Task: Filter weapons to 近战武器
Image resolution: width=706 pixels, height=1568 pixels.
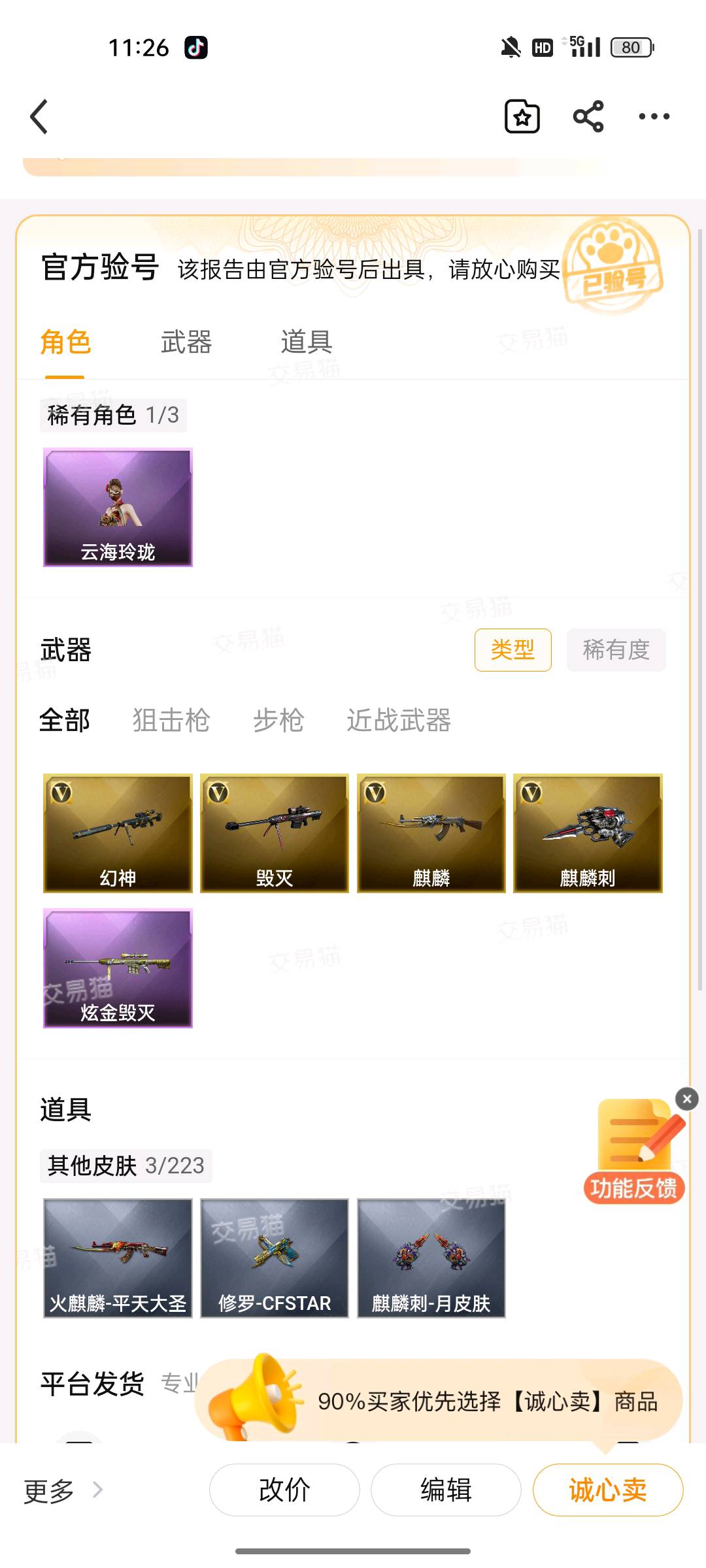Action: click(x=399, y=721)
